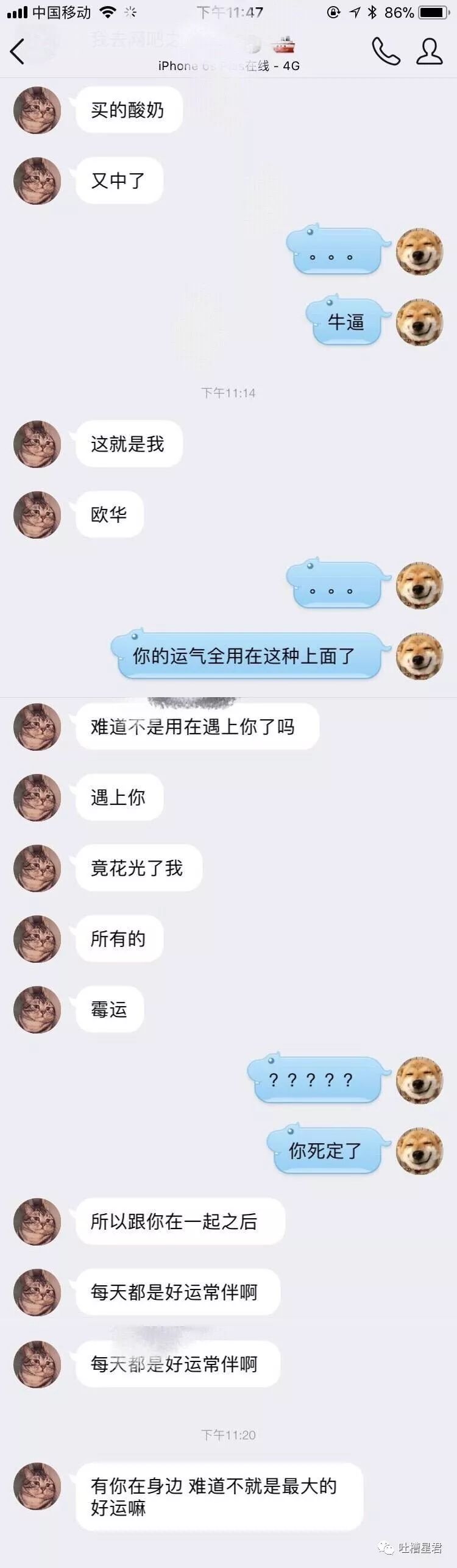The height and width of the screenshot is (1568, 457).
Task: Open the dog avatar beside 牛逼 message
Action: (x=419, y=322)
